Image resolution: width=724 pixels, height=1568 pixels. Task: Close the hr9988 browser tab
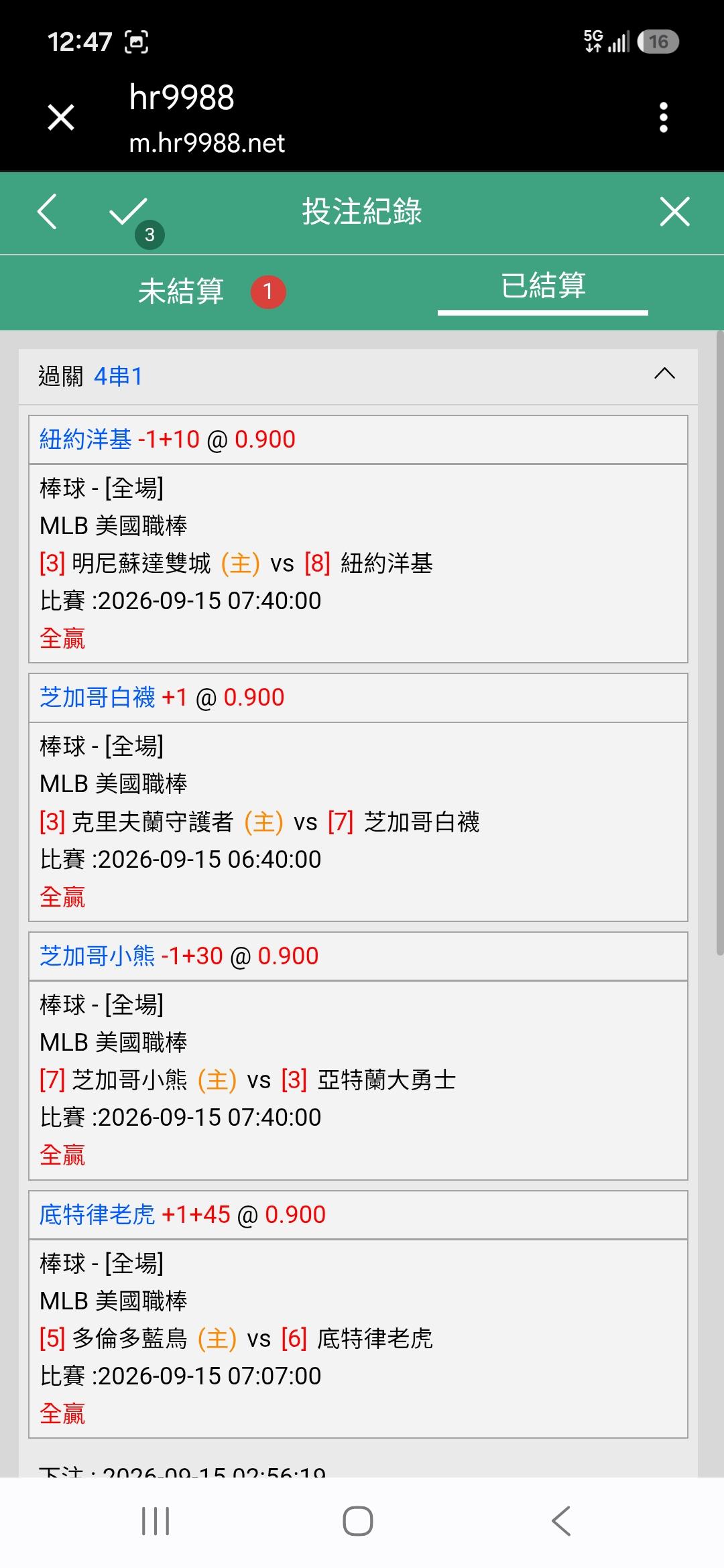point(61,118)
